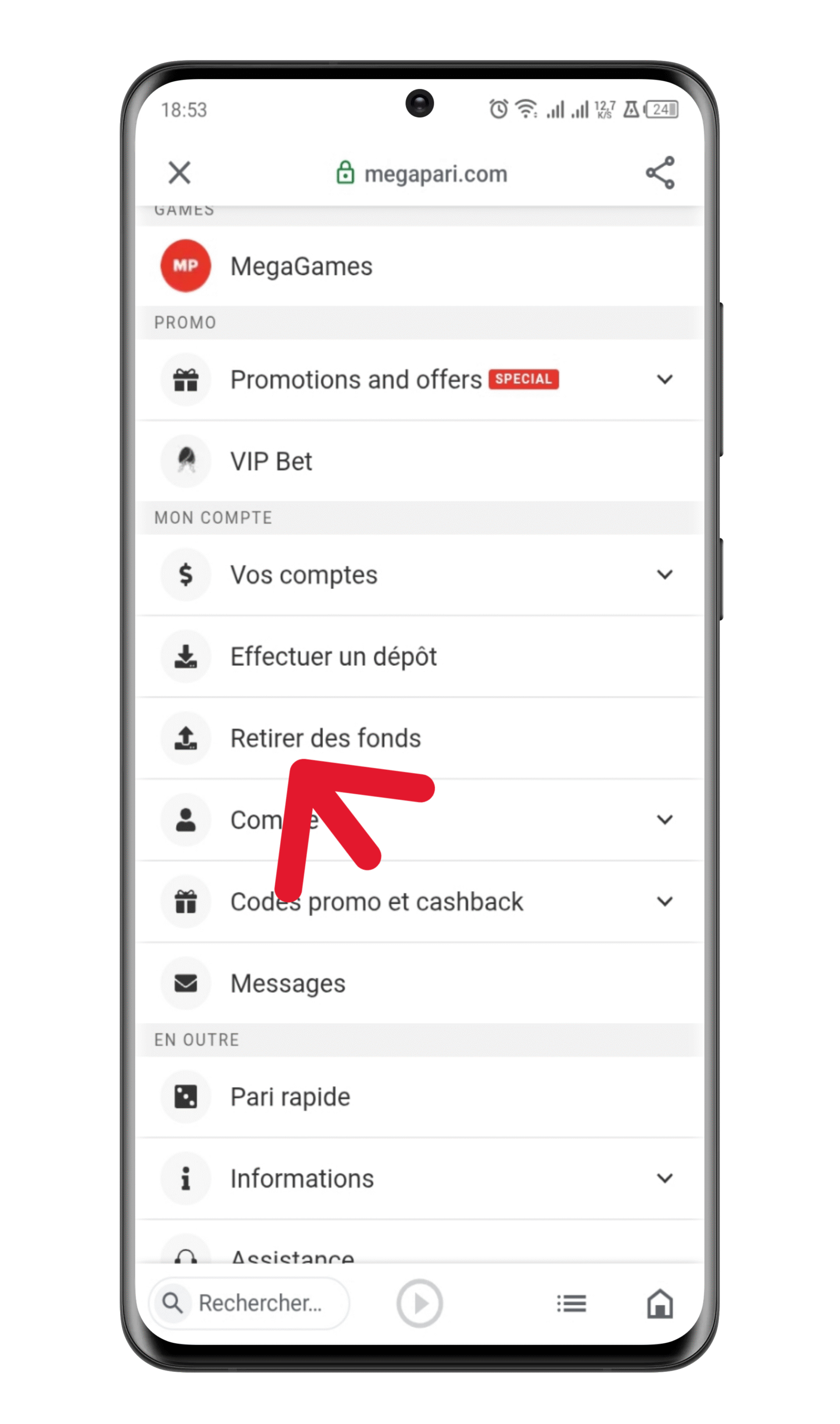Open Pari rapide

click(290, 1097)
